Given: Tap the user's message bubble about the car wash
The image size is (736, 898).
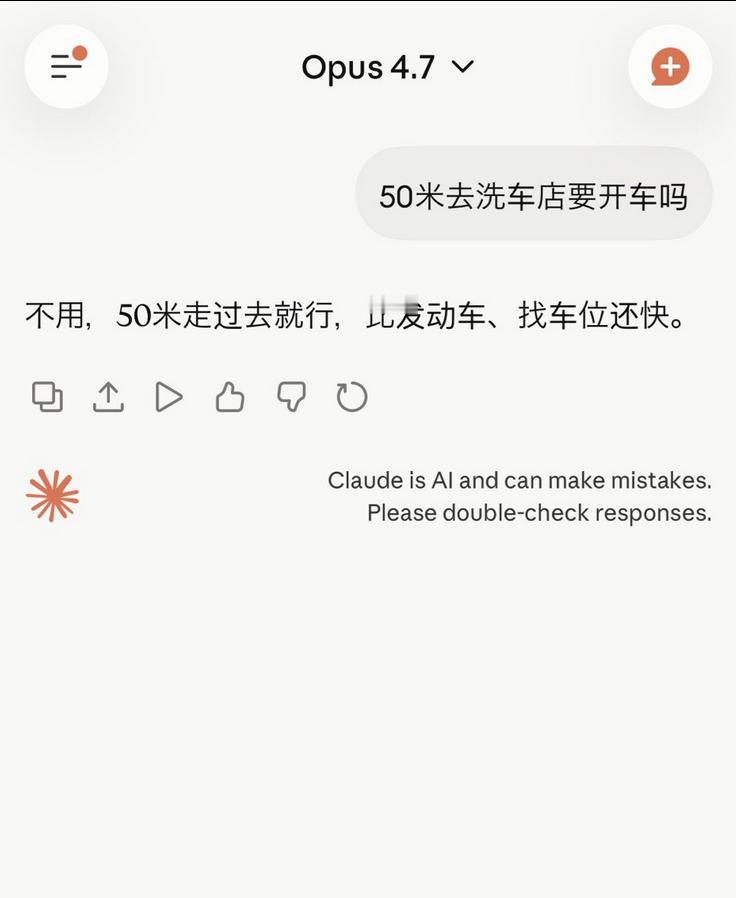Looking at the screenshot, I should click(536, 197).
